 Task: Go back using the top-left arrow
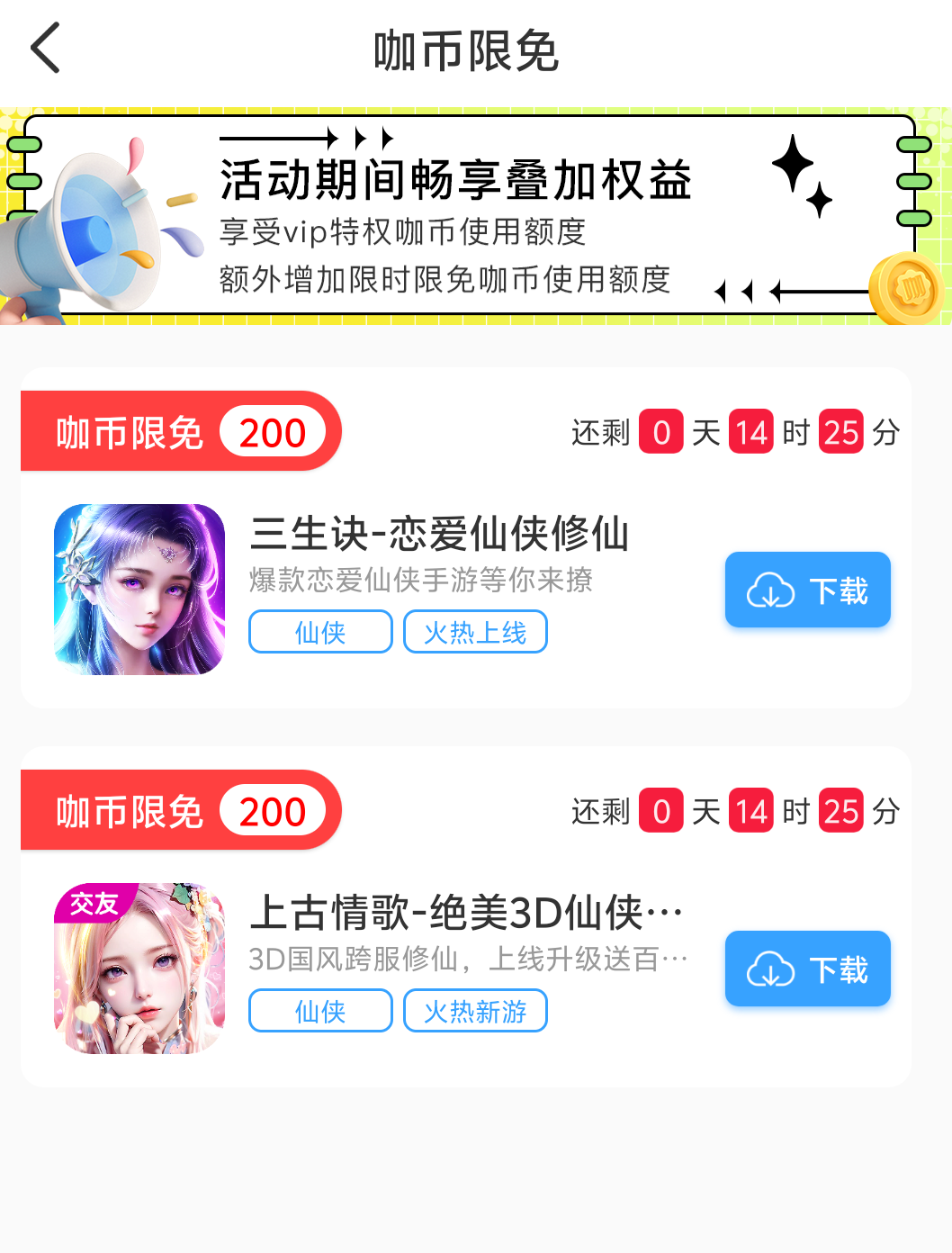[45, 49]
